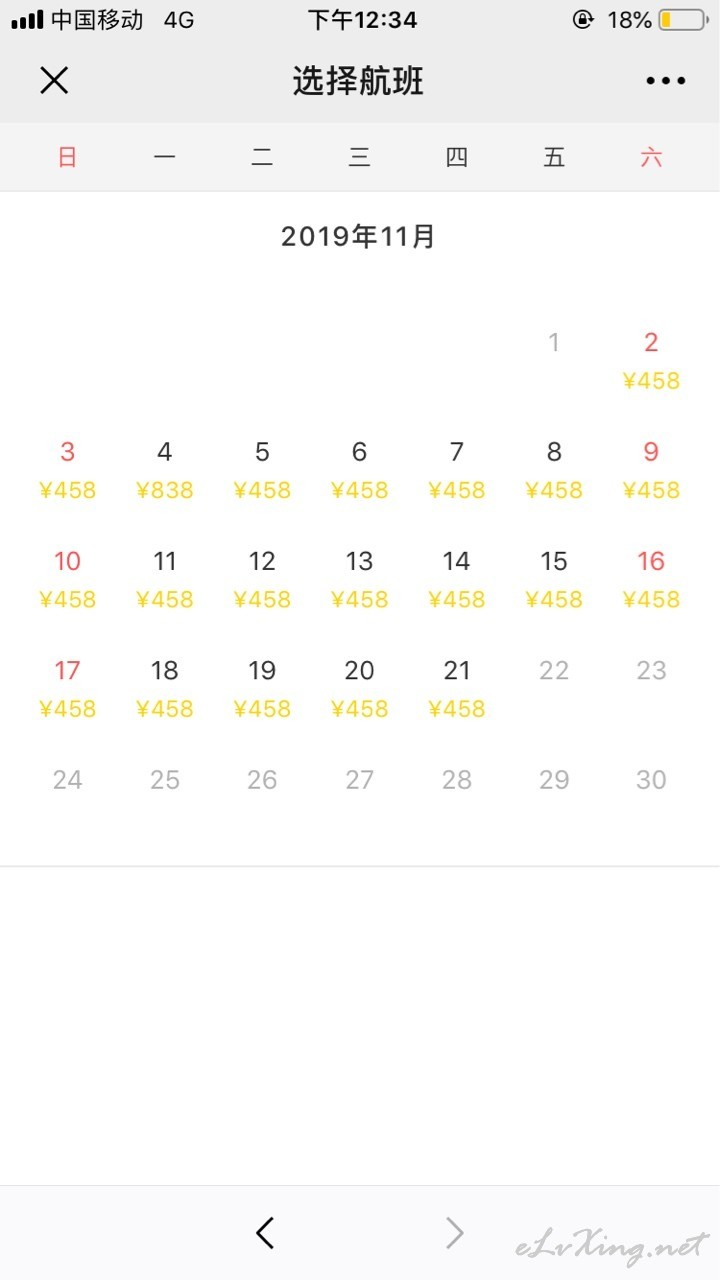Pick November 3 as the flight date

coord(67,471)
